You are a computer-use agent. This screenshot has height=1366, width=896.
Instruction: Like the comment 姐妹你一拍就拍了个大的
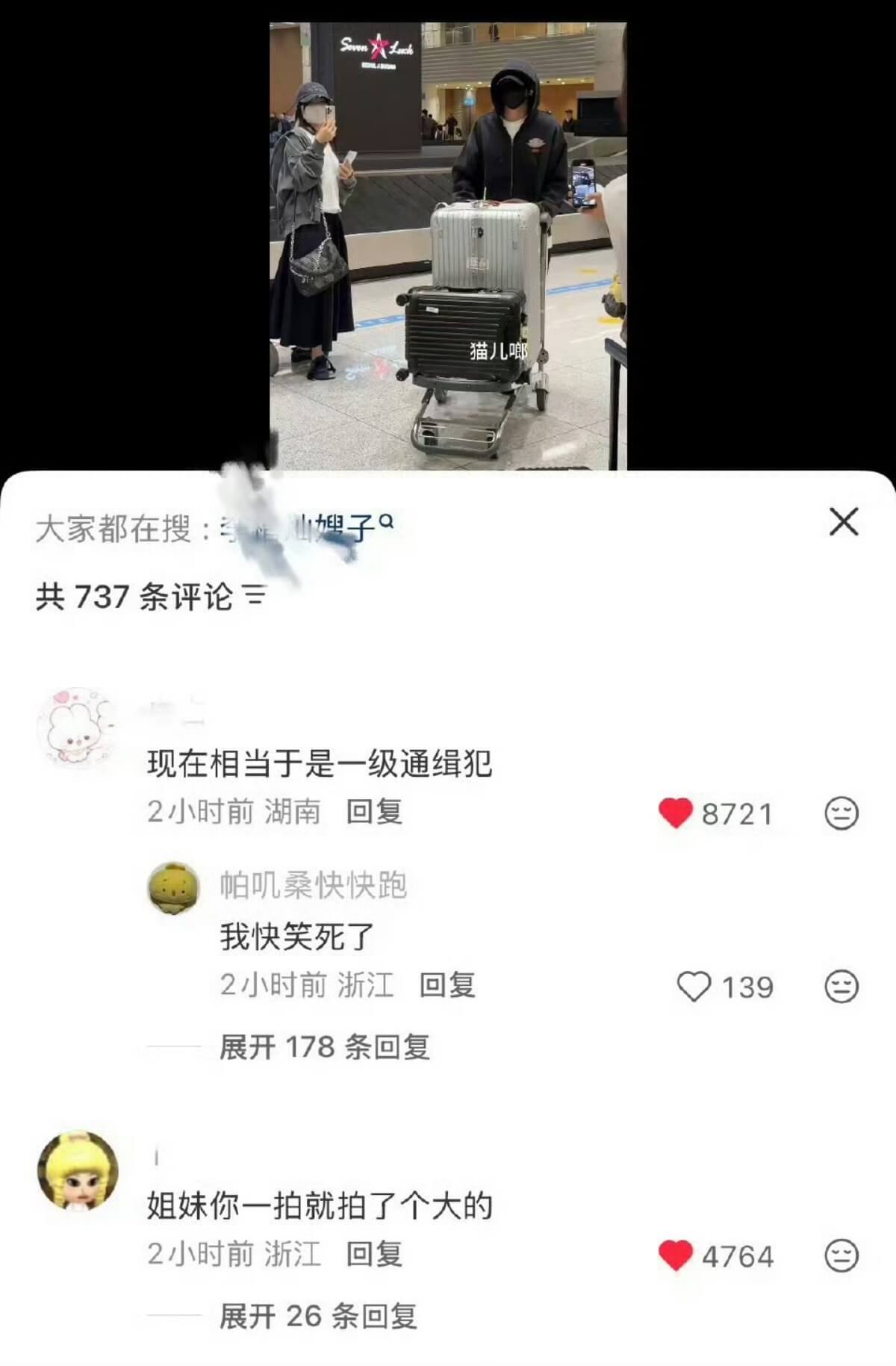(676, 1255)
